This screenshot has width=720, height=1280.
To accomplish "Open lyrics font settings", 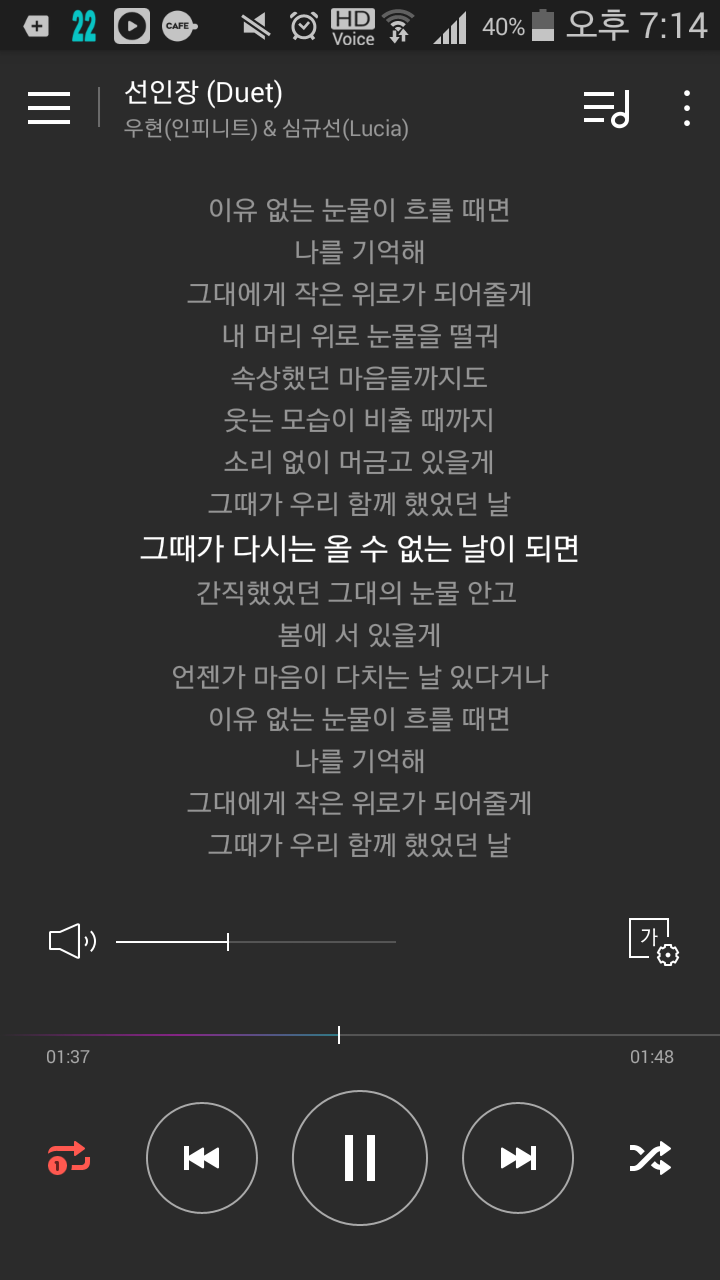I will pyautogui.click(x=653, y=941).
